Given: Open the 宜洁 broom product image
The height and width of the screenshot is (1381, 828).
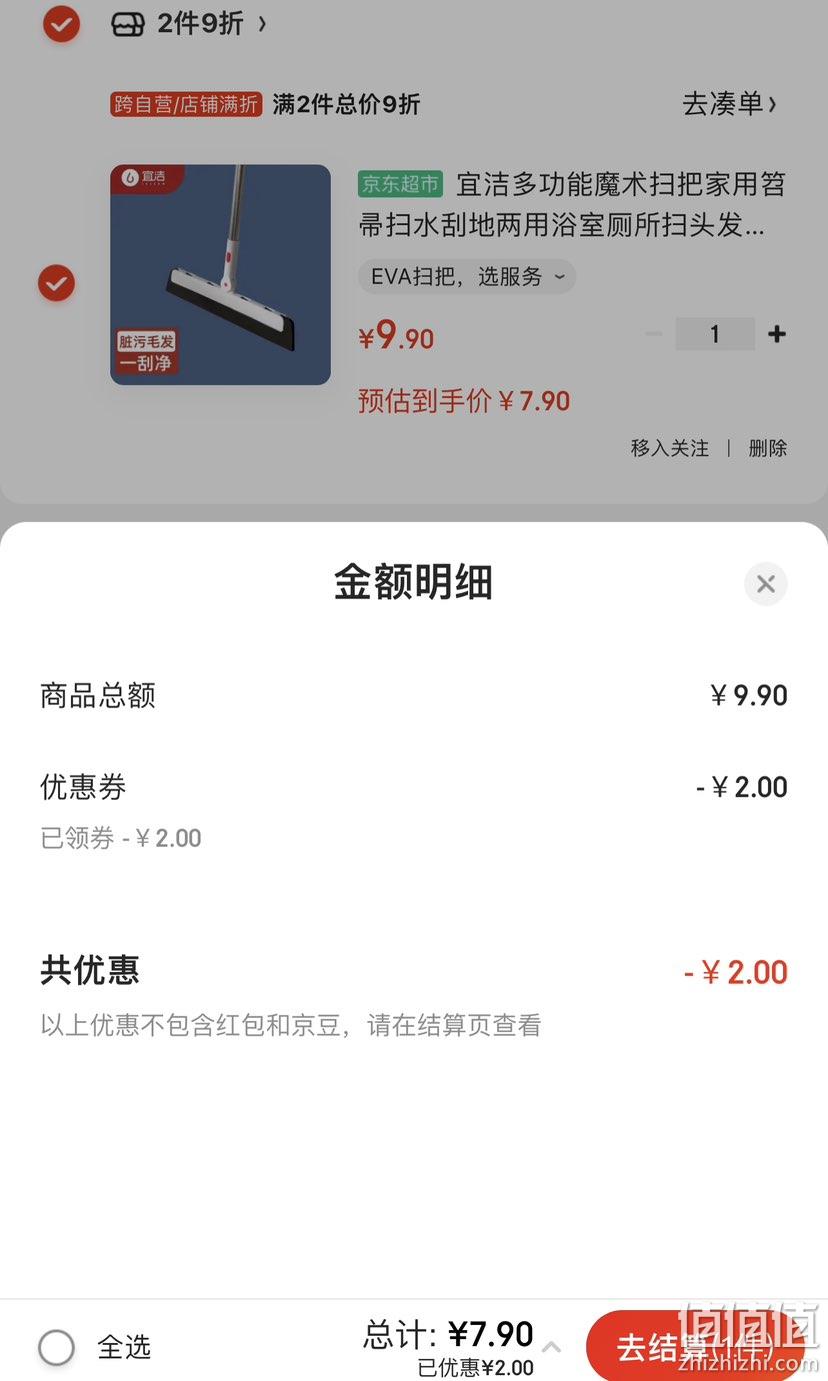Looking at the screenshot, I should 220,275.
